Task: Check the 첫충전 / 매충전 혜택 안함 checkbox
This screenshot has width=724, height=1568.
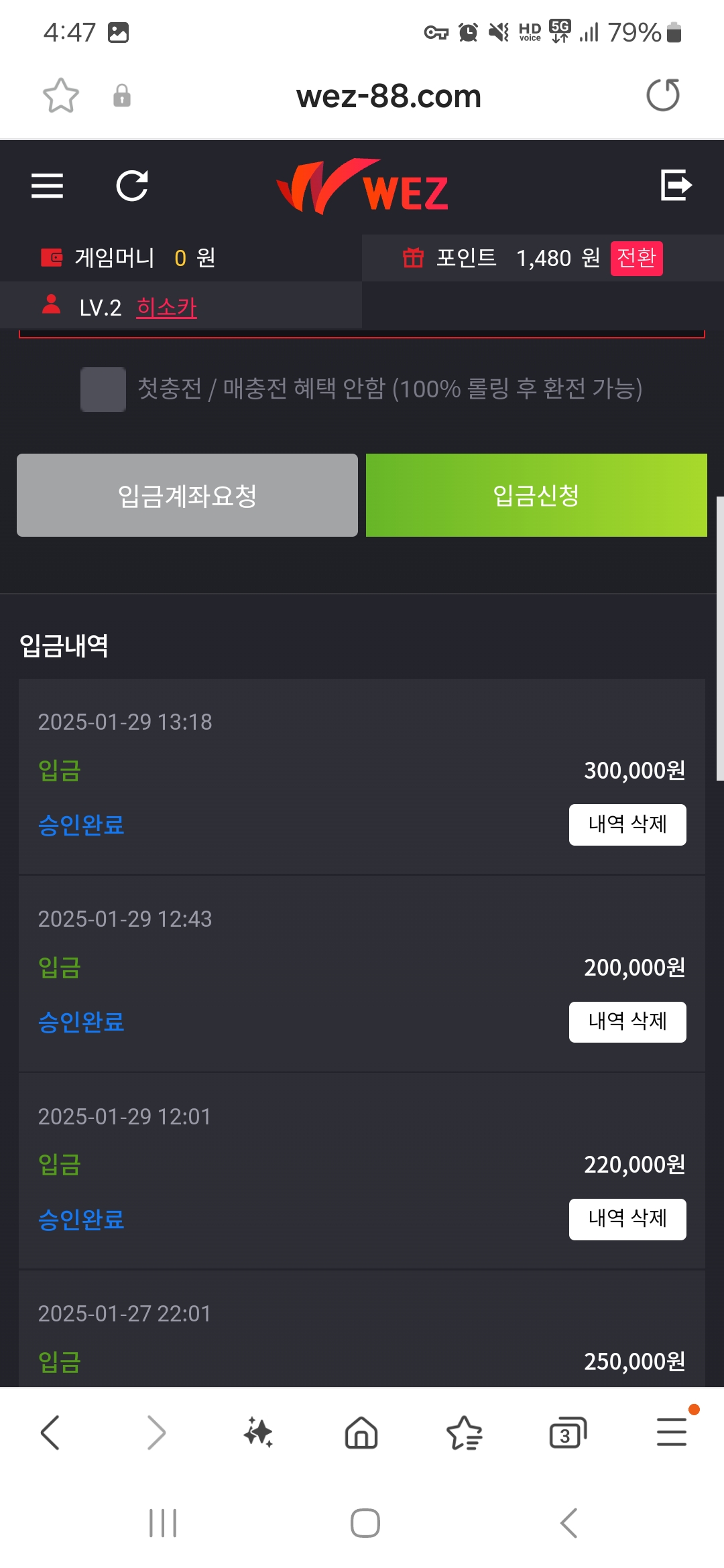Action: pos(103,389)
